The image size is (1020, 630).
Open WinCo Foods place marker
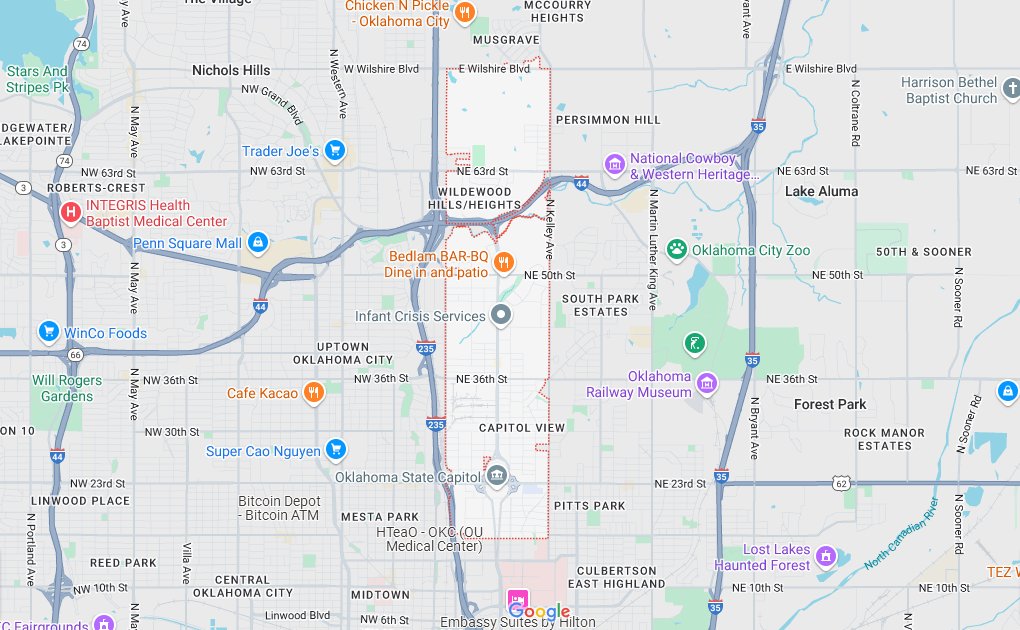click(48, 332)
